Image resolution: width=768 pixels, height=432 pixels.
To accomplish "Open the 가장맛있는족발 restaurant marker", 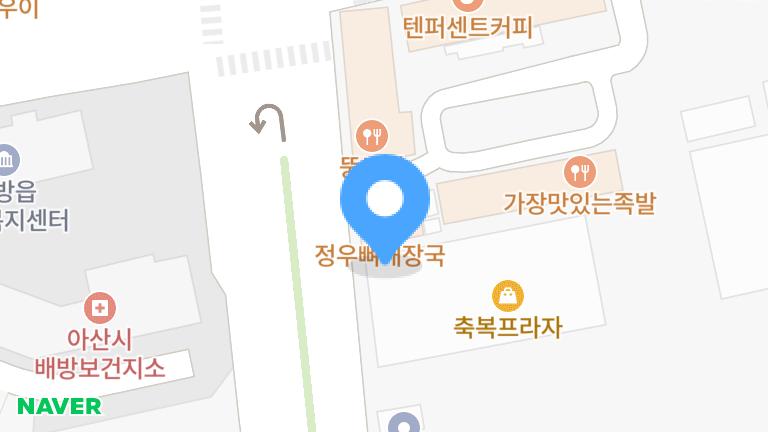I will click(579, 172).
